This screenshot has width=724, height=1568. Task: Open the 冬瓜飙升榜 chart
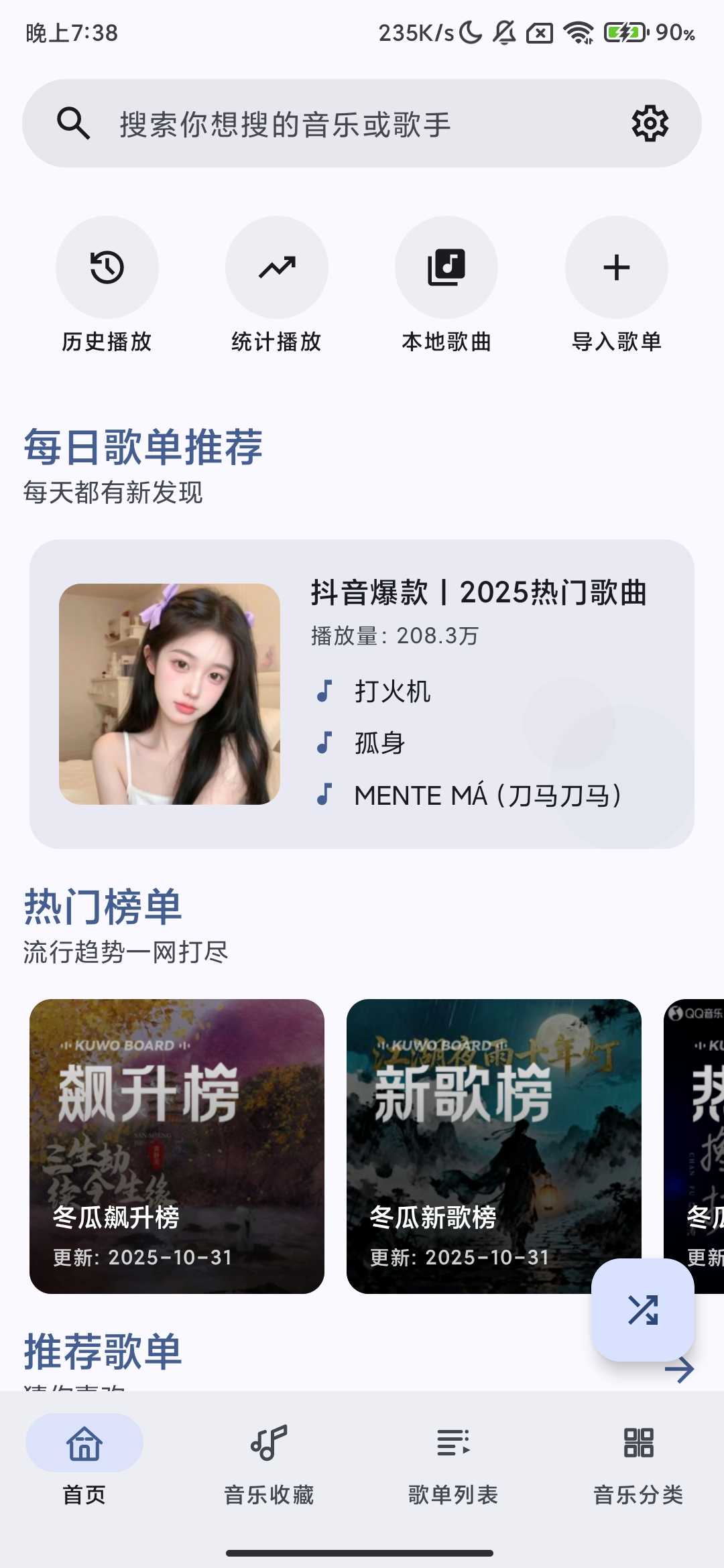[x=177, y=1146]
